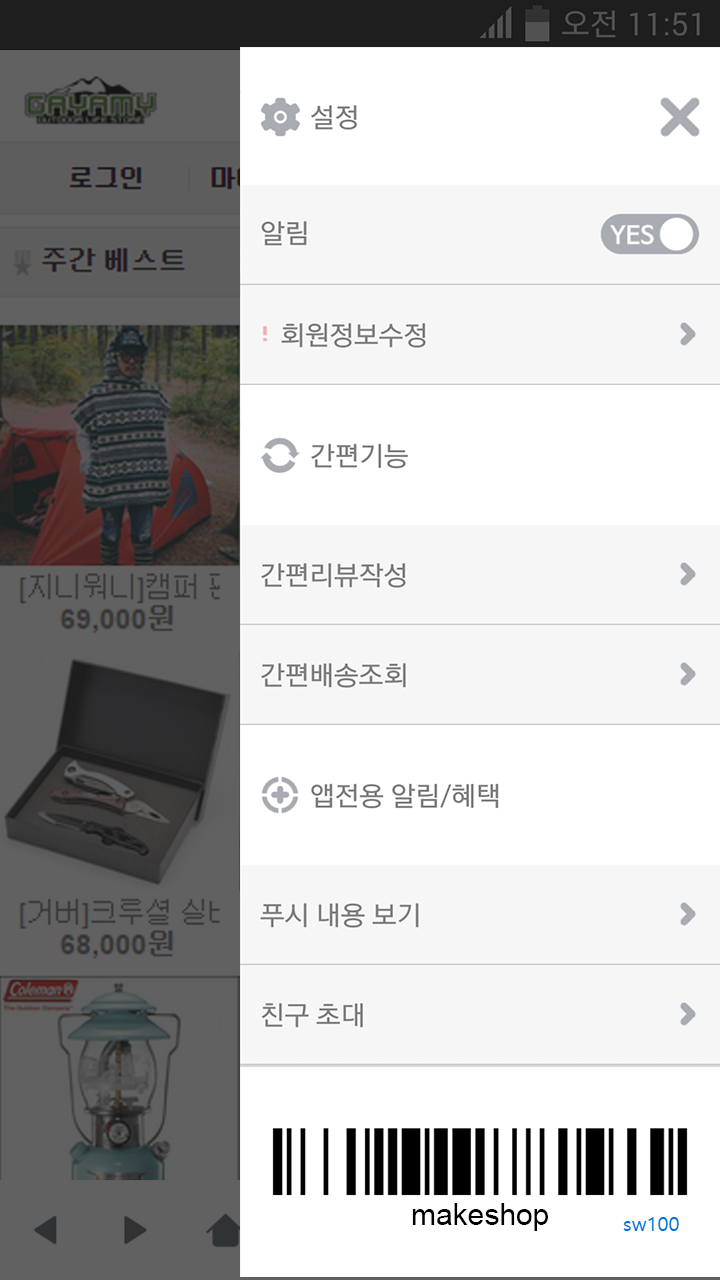Toggle the 알림 notifications switch off
Screen dimensions: 720x1280
pyautogui.click(x=649, y=234)
